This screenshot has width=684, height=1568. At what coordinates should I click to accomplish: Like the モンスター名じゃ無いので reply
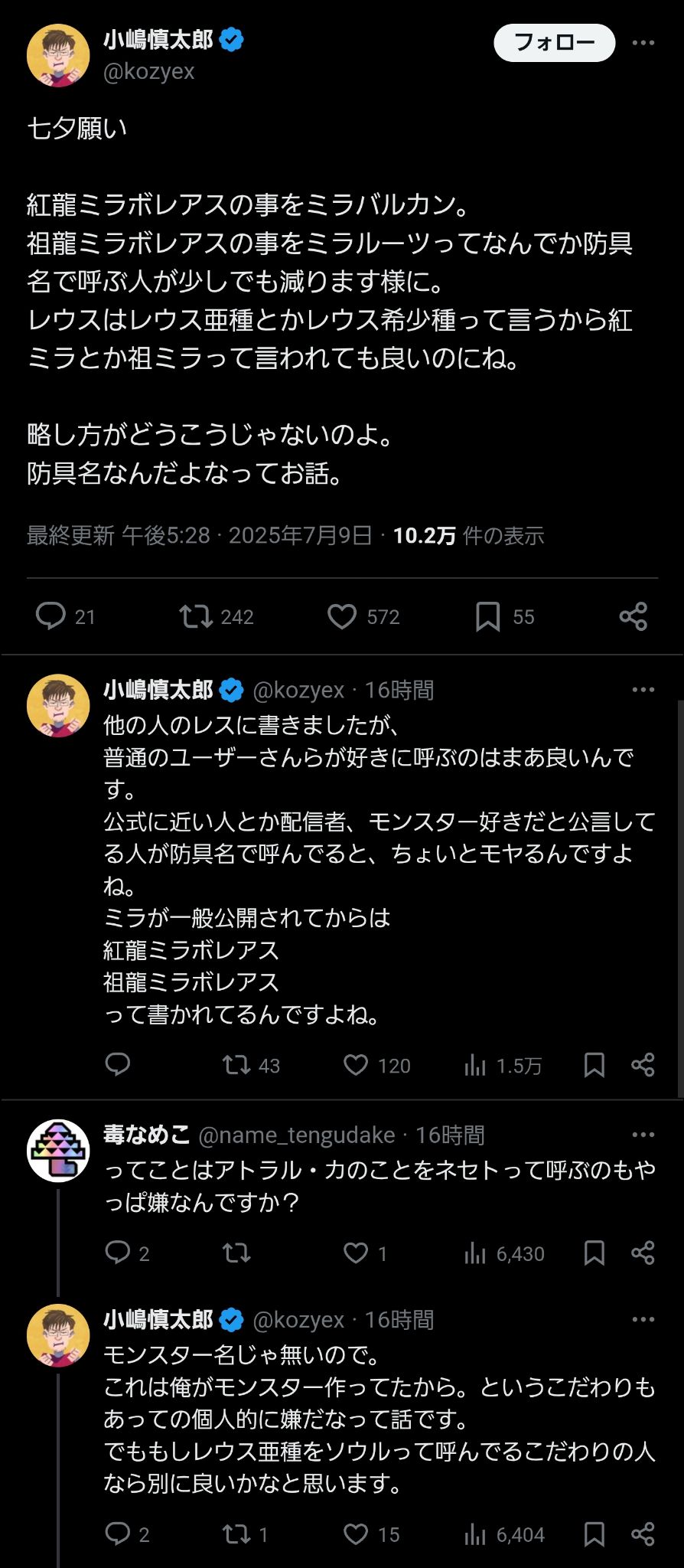pyautogui.click(x=356, y=1534)
